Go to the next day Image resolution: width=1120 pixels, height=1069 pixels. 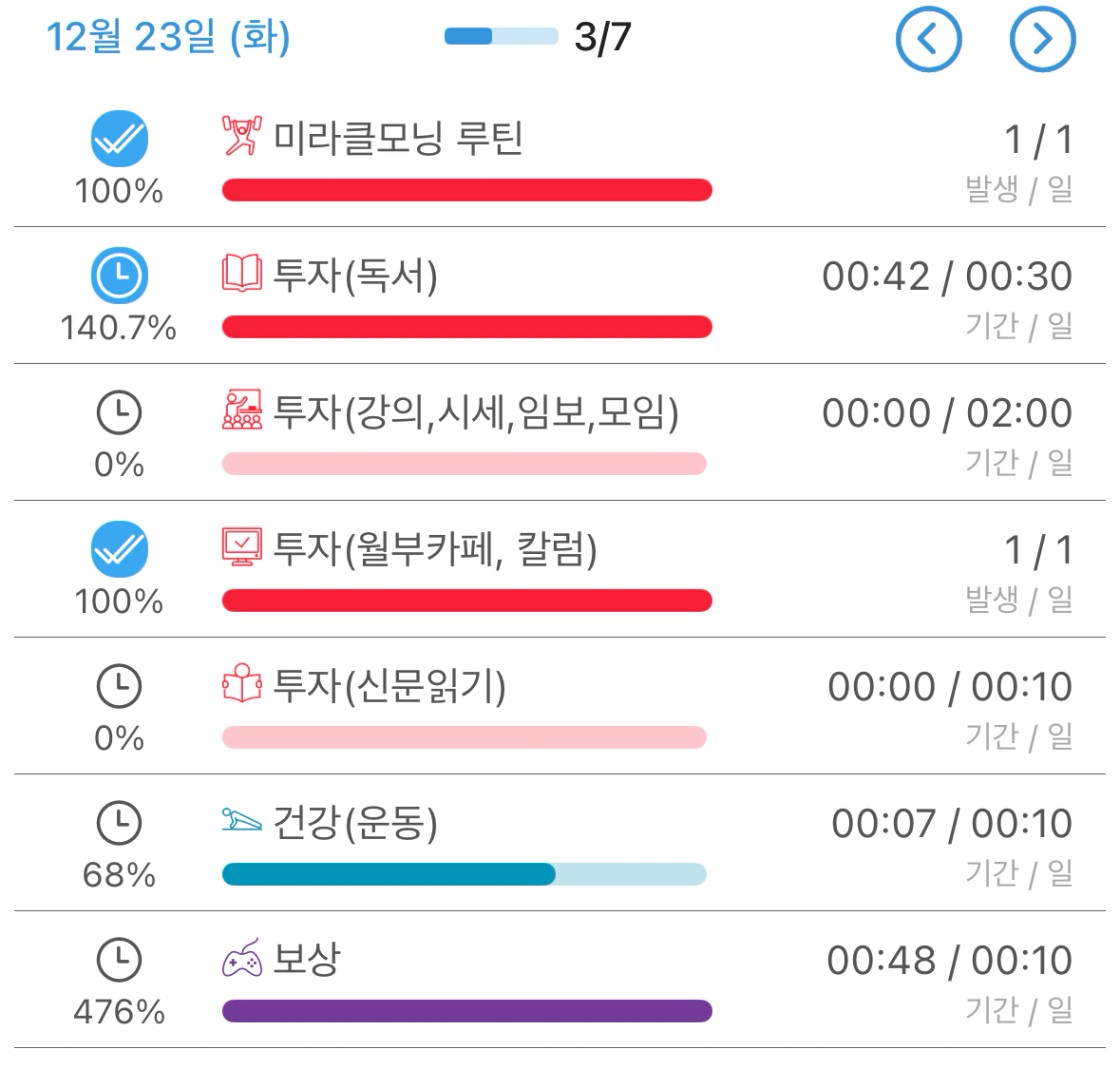(x=1042, y=40)
